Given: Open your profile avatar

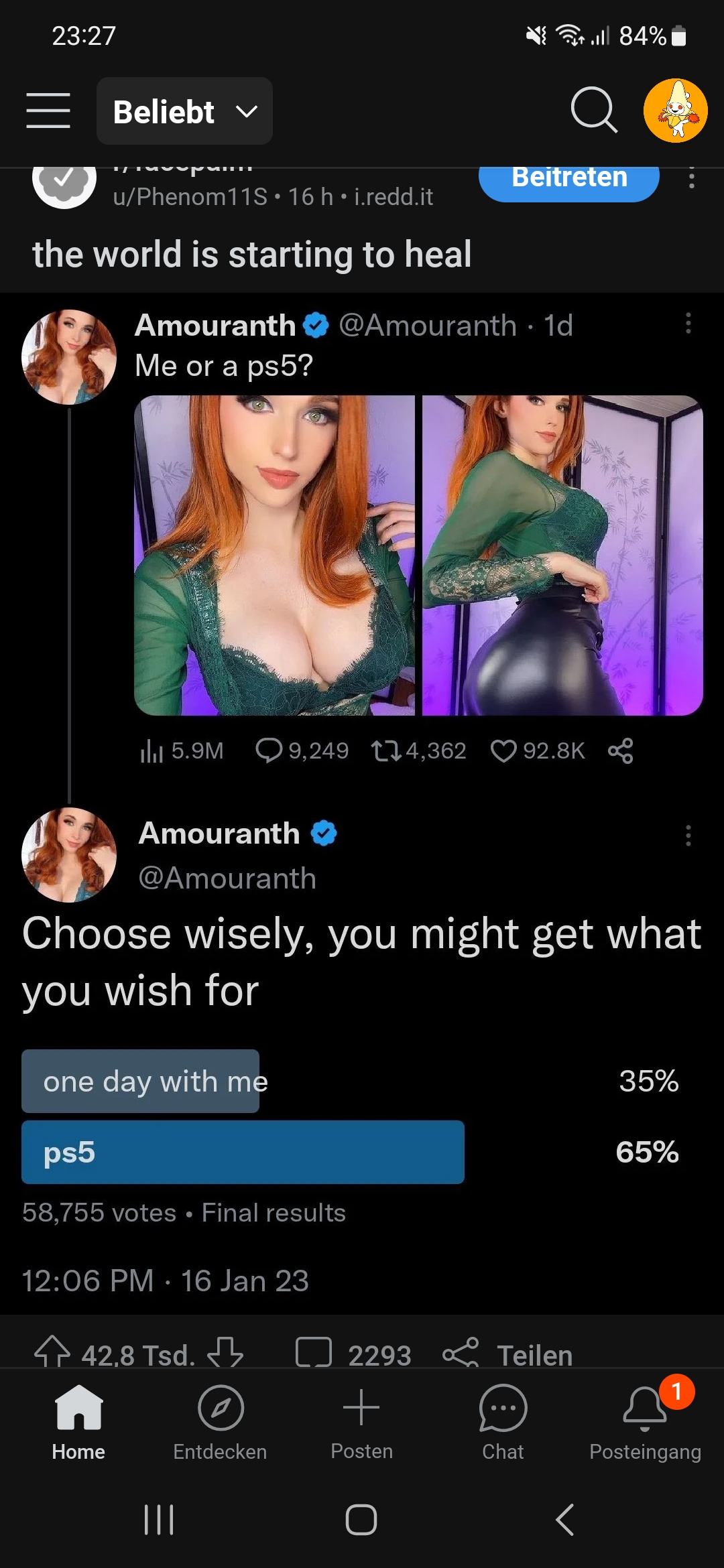Looking at the screenshot, I should (x=675, y=111).
